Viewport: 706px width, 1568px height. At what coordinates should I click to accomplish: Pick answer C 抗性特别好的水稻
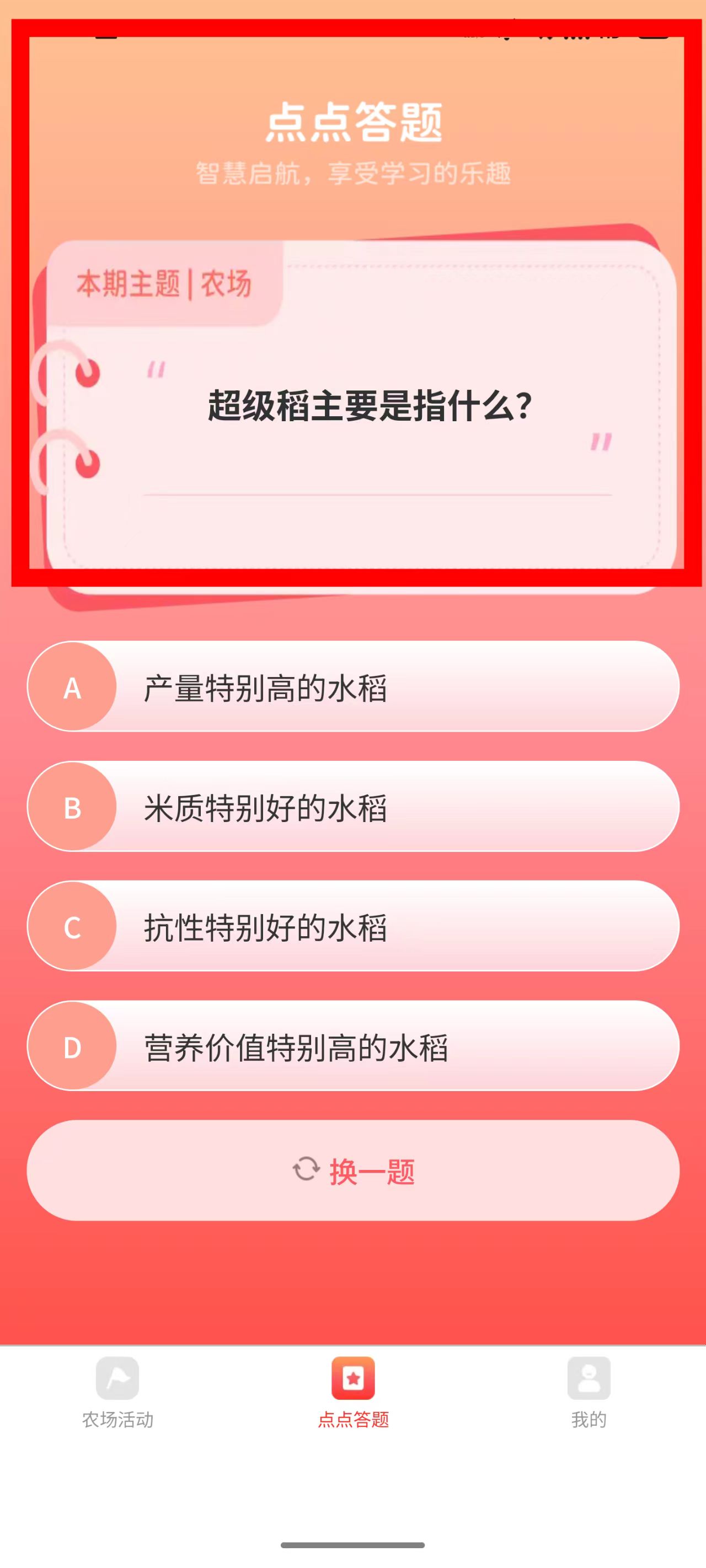[x=352, y=926]
